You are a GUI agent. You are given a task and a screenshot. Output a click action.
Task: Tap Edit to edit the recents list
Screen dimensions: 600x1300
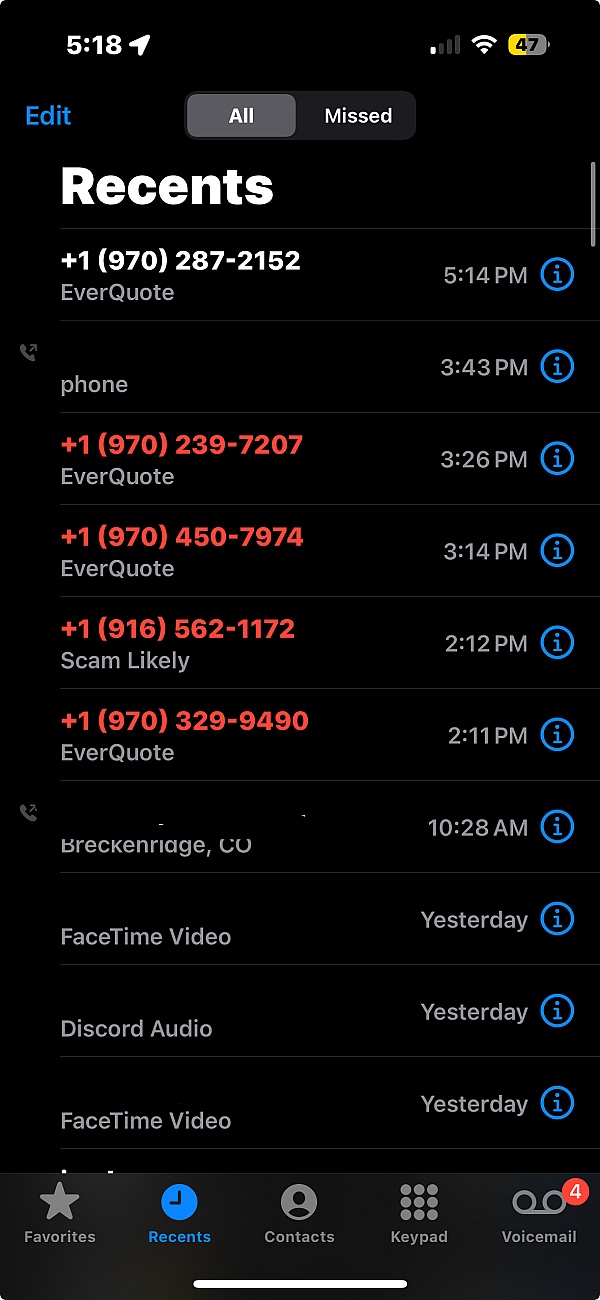(48, 115)
